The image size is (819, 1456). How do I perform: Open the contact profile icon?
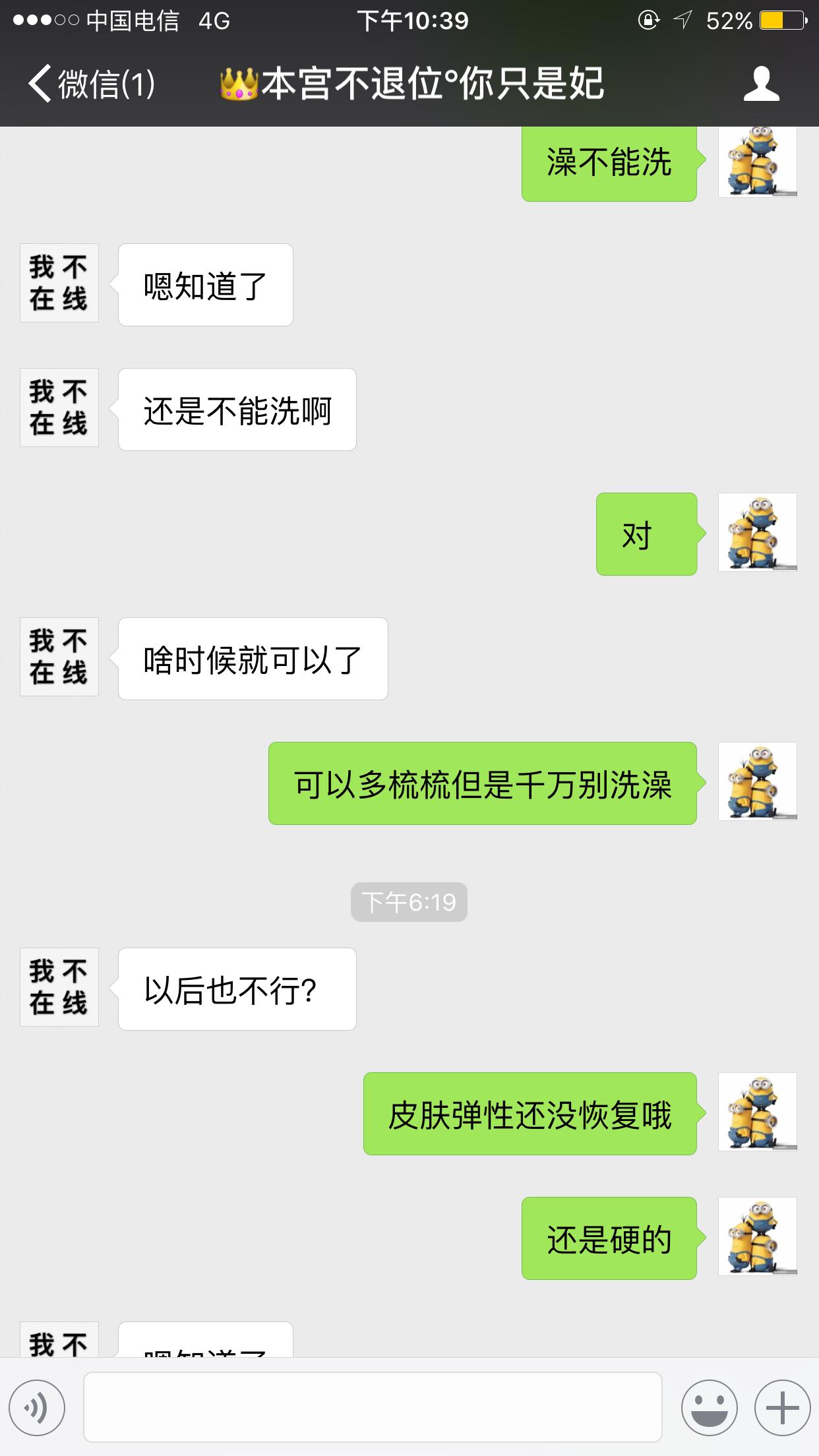763,84
